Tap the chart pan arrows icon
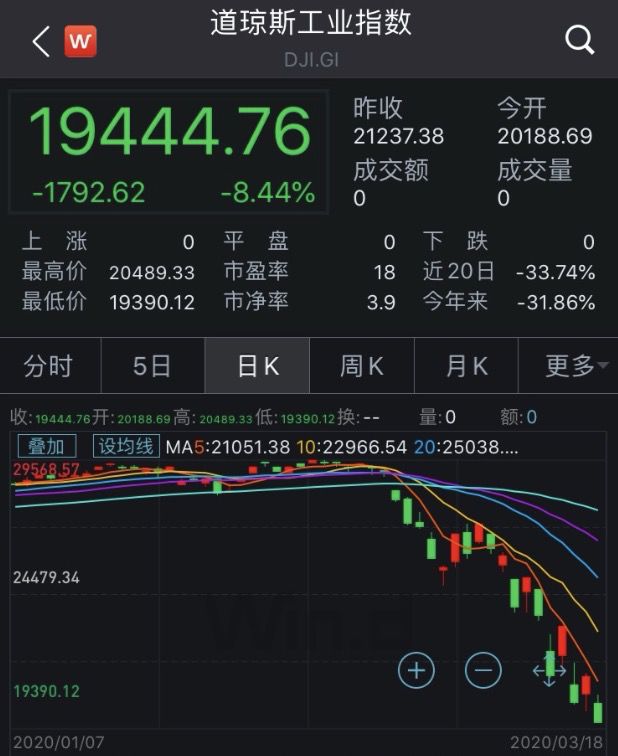Viewport: 618px width, 756px height. pyautogui.click(x=549, y=670)
